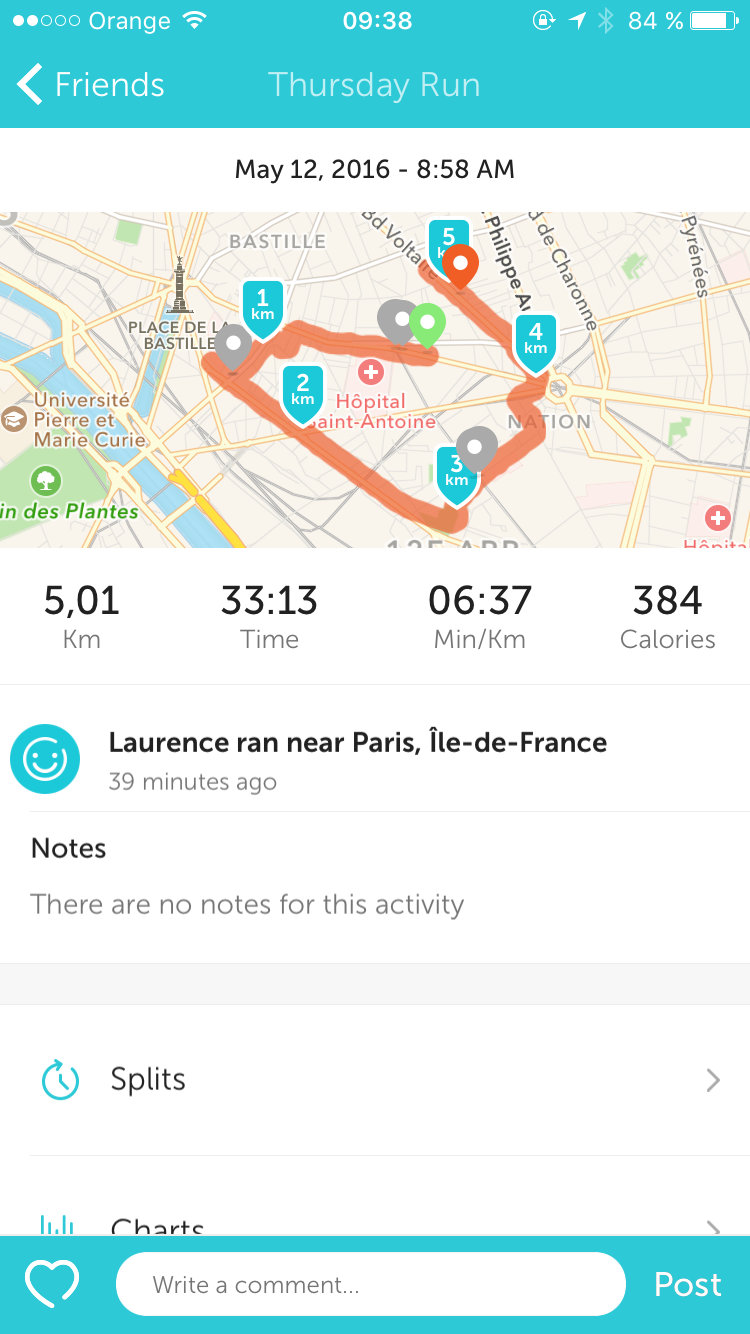The width and height of the screenshot is (750, 1334).
Task: Go back to Friends
Action: pyautogui.click(x=90, y=85)
